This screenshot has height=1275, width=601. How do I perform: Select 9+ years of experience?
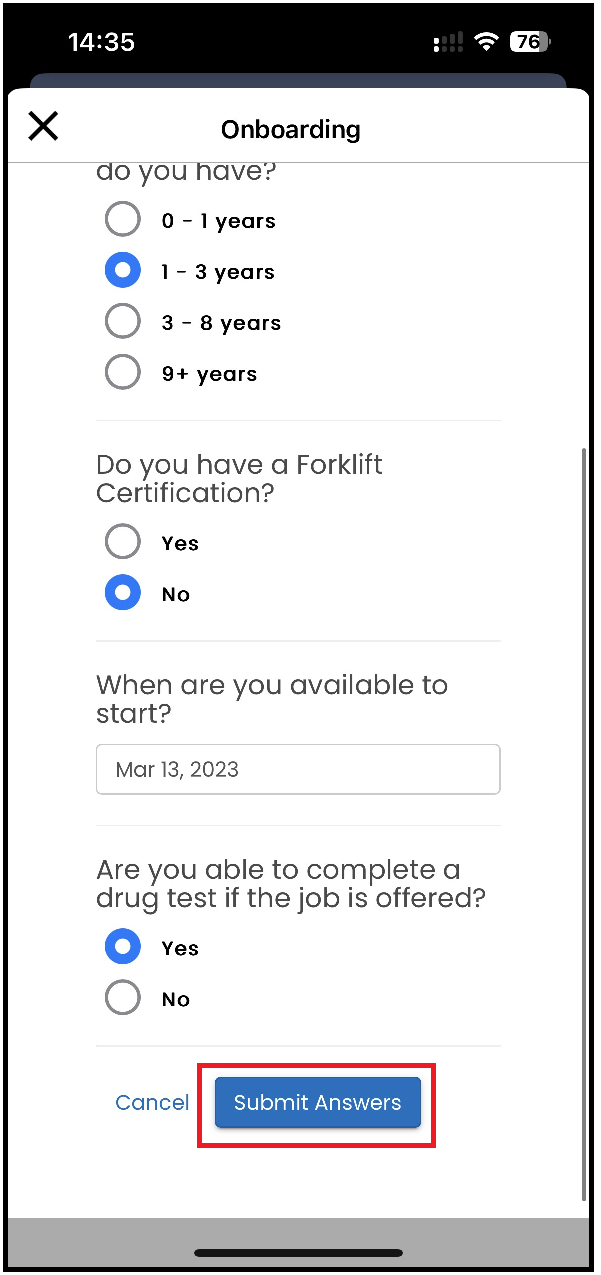click(x=123, y=373)
